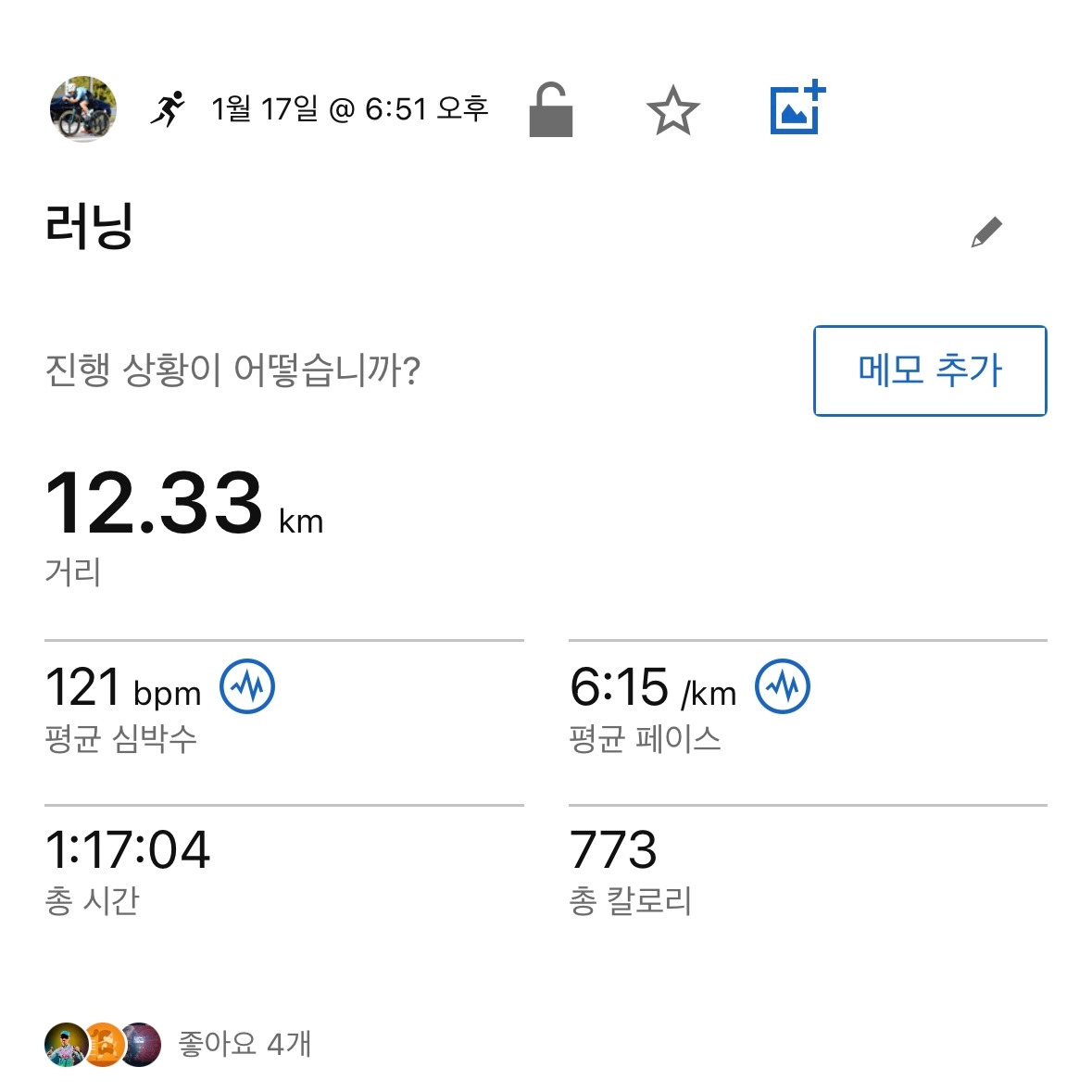View heart rate insight beside 121 bpm

tap(247, 686)
